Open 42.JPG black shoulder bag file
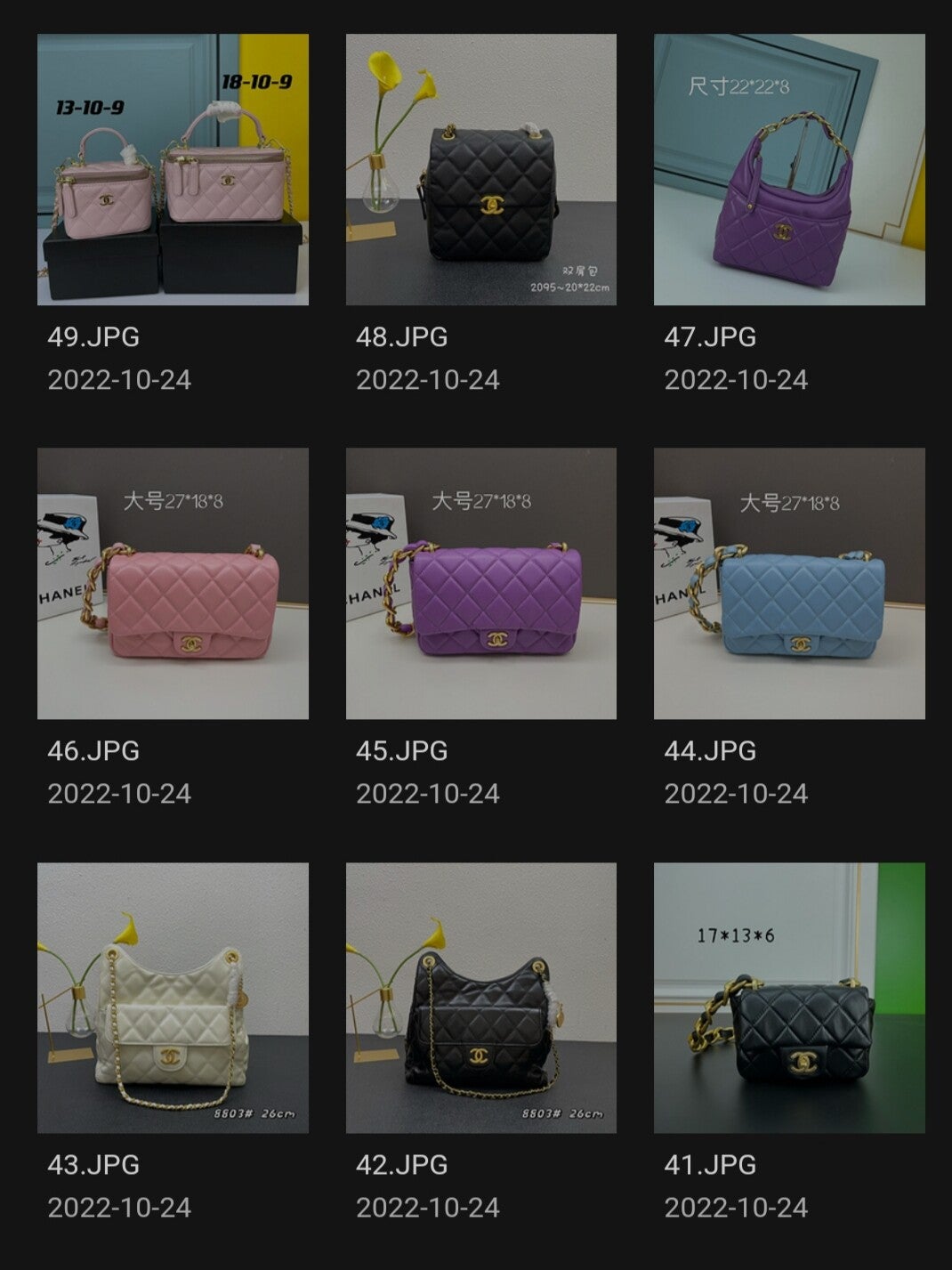952x1270 pixels. pos(480,997)
